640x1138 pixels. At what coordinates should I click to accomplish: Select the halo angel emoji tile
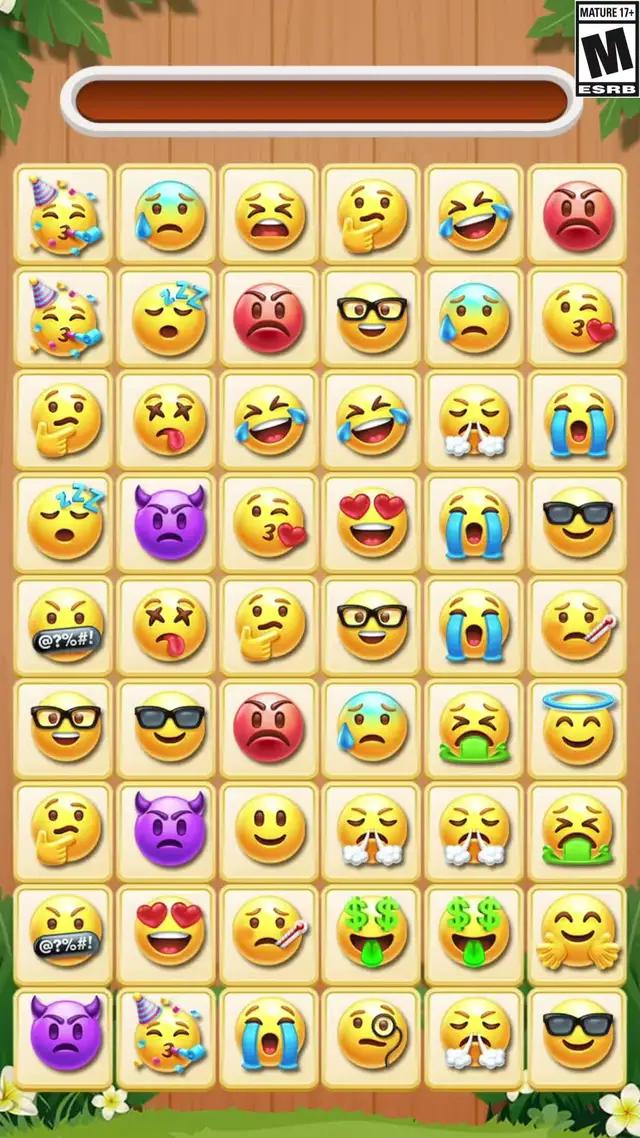click(578, 727)
